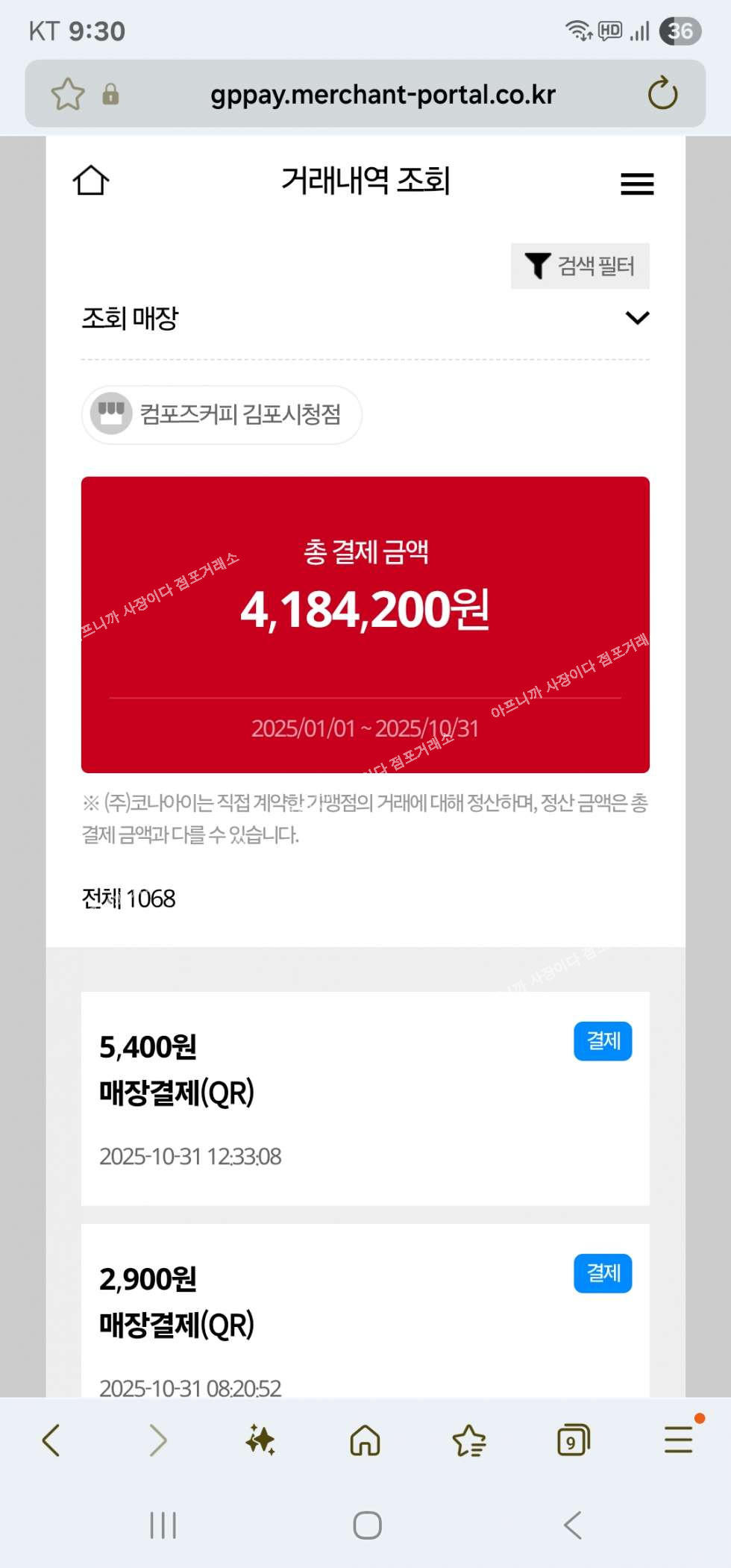Open the browser bookmarks list
731x1568 pixels.
(x=469, y=1440)
